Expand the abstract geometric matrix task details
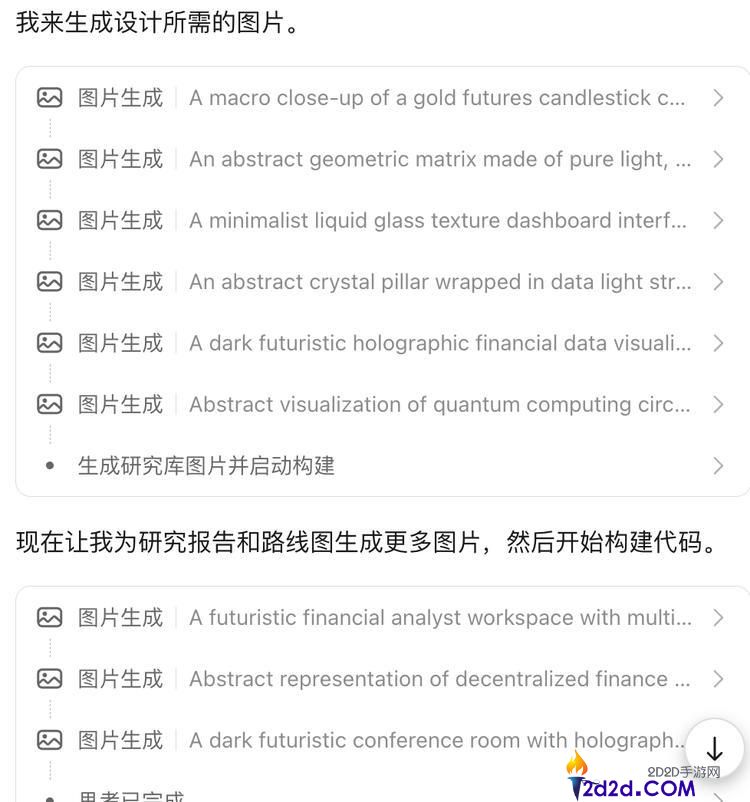Viewport: 750px width, 802px height. (718, 159)
